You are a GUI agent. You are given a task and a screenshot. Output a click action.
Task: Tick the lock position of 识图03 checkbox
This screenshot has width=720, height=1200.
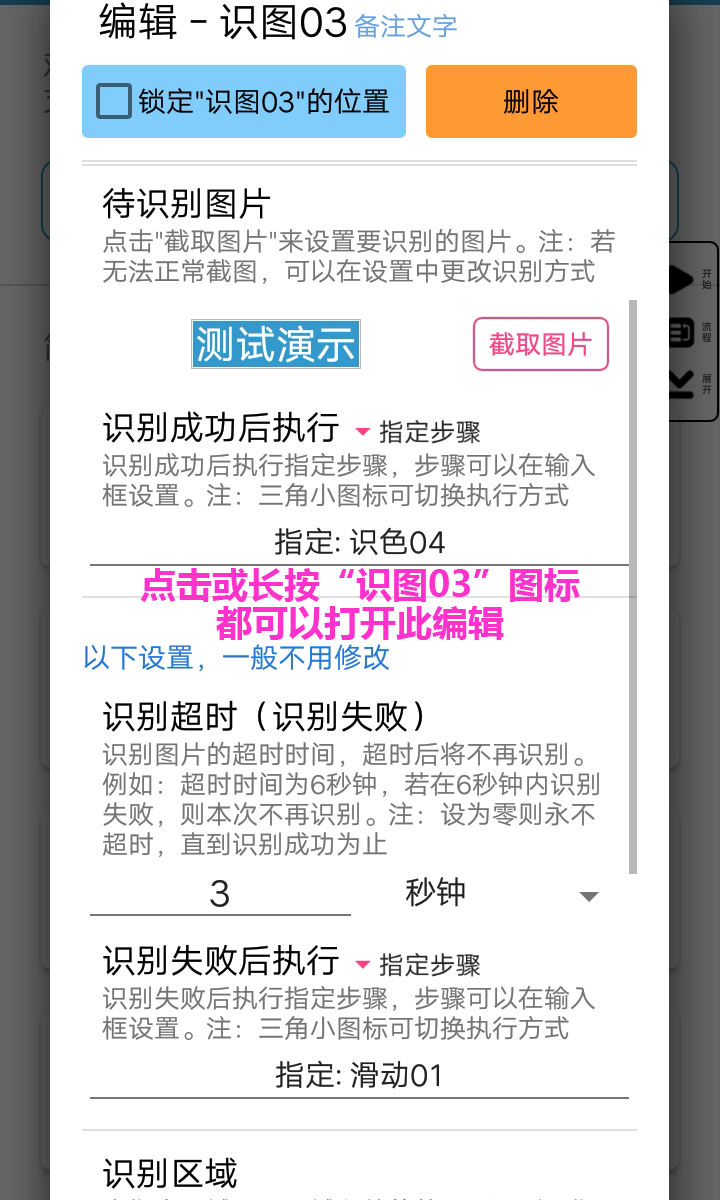tap(114, 101)
